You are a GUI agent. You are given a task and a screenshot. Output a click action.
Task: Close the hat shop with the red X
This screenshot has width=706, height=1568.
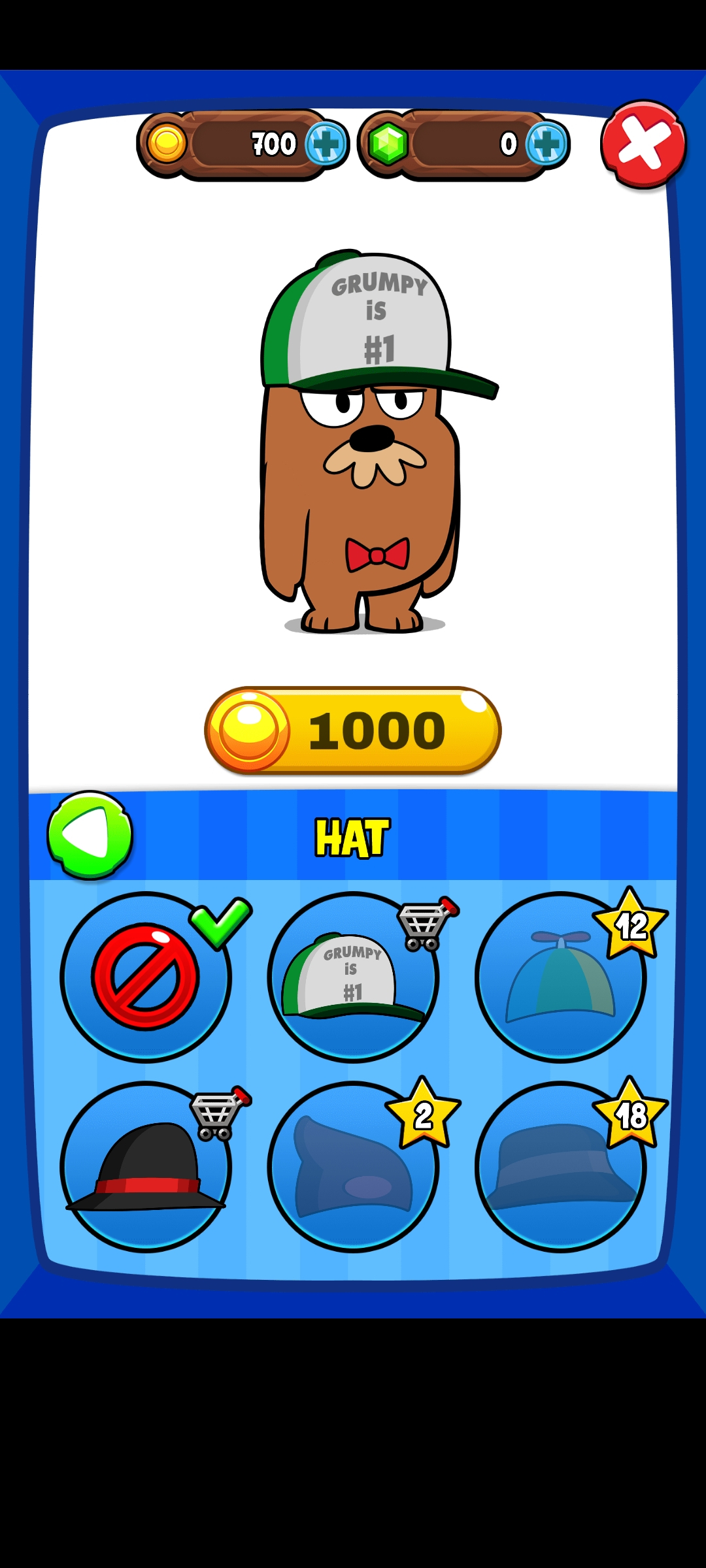[643, 144]
